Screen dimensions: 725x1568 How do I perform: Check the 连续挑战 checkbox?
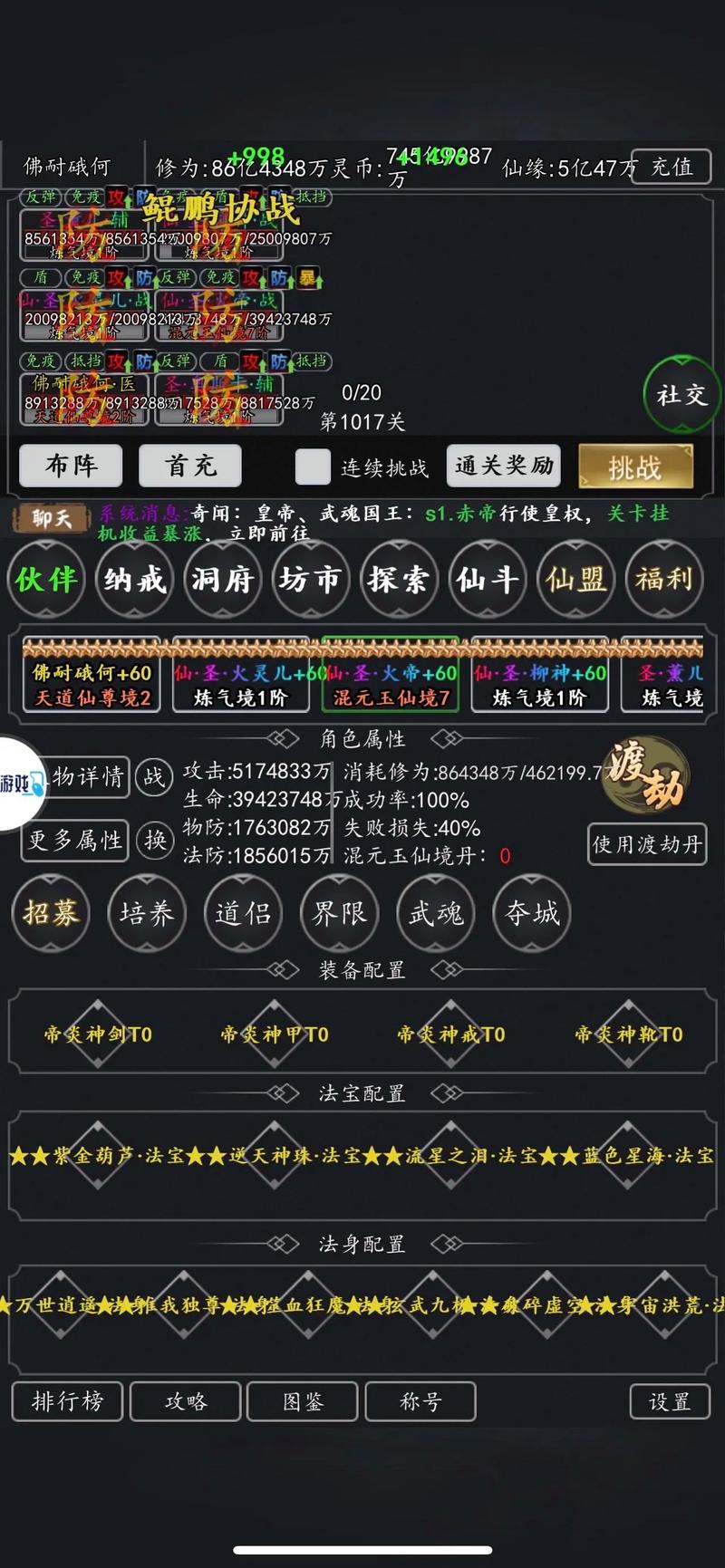tap(313, 467)
